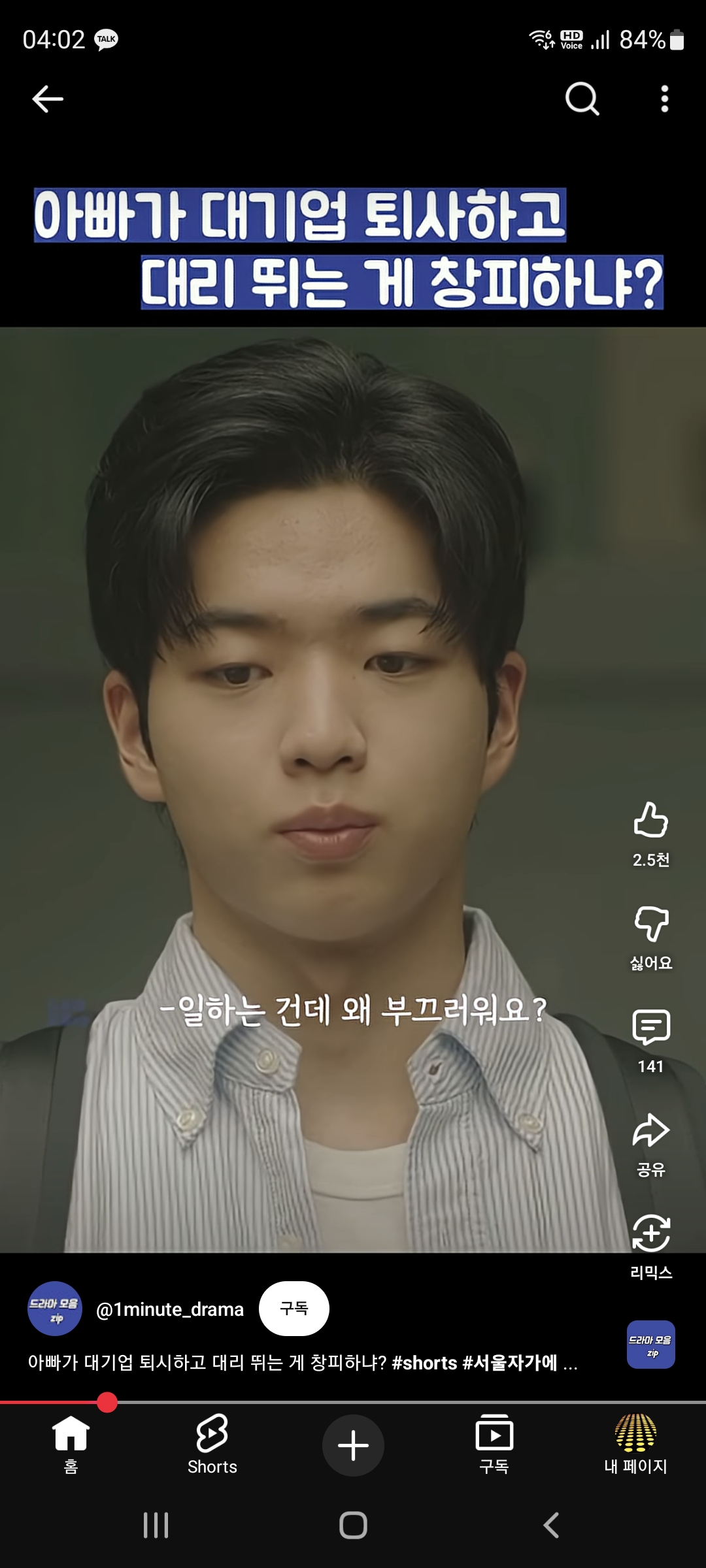Share this Short
The image size is (706, 1568).
[650, 1130]
